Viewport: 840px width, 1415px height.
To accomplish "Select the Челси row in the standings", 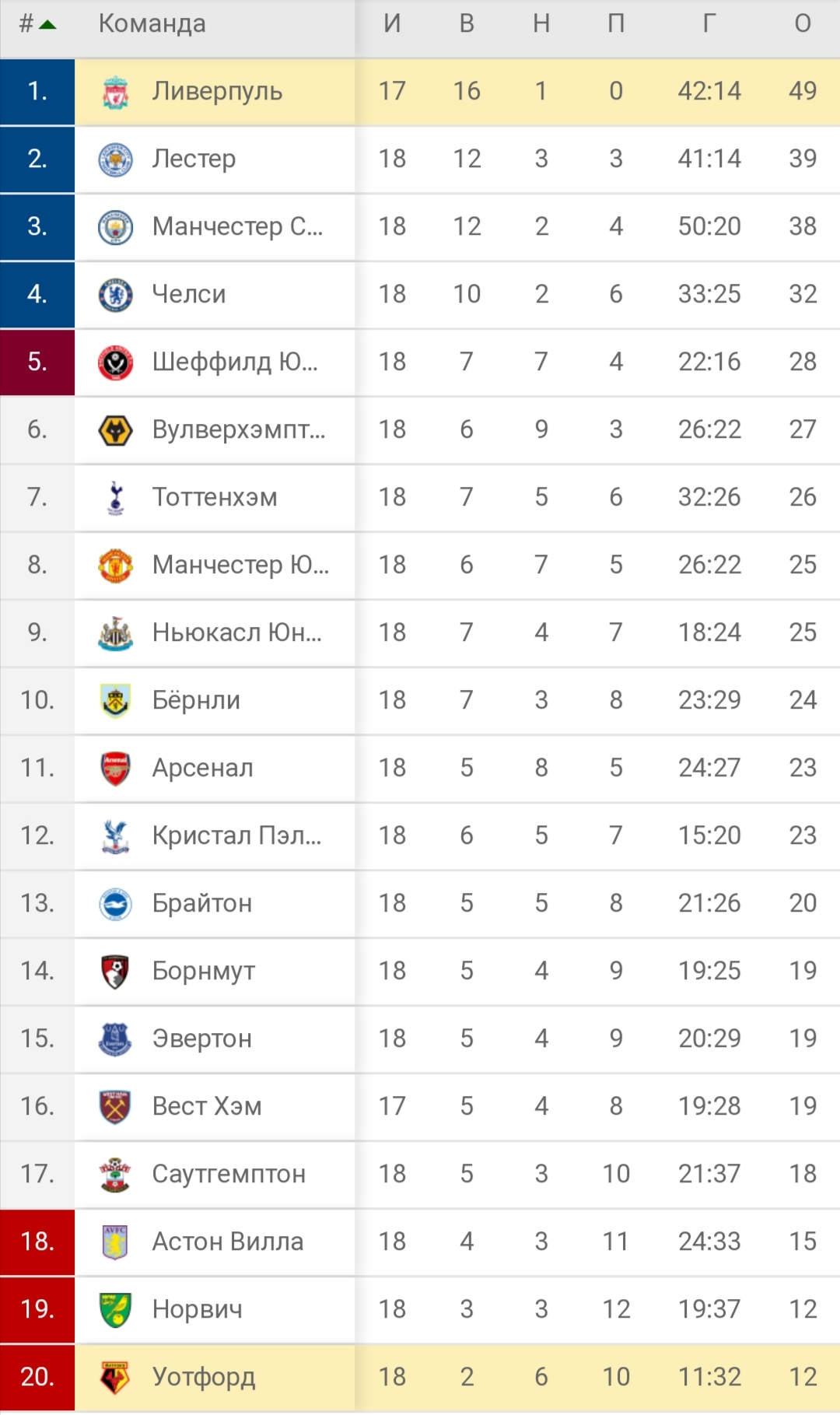I will (189, 295).
